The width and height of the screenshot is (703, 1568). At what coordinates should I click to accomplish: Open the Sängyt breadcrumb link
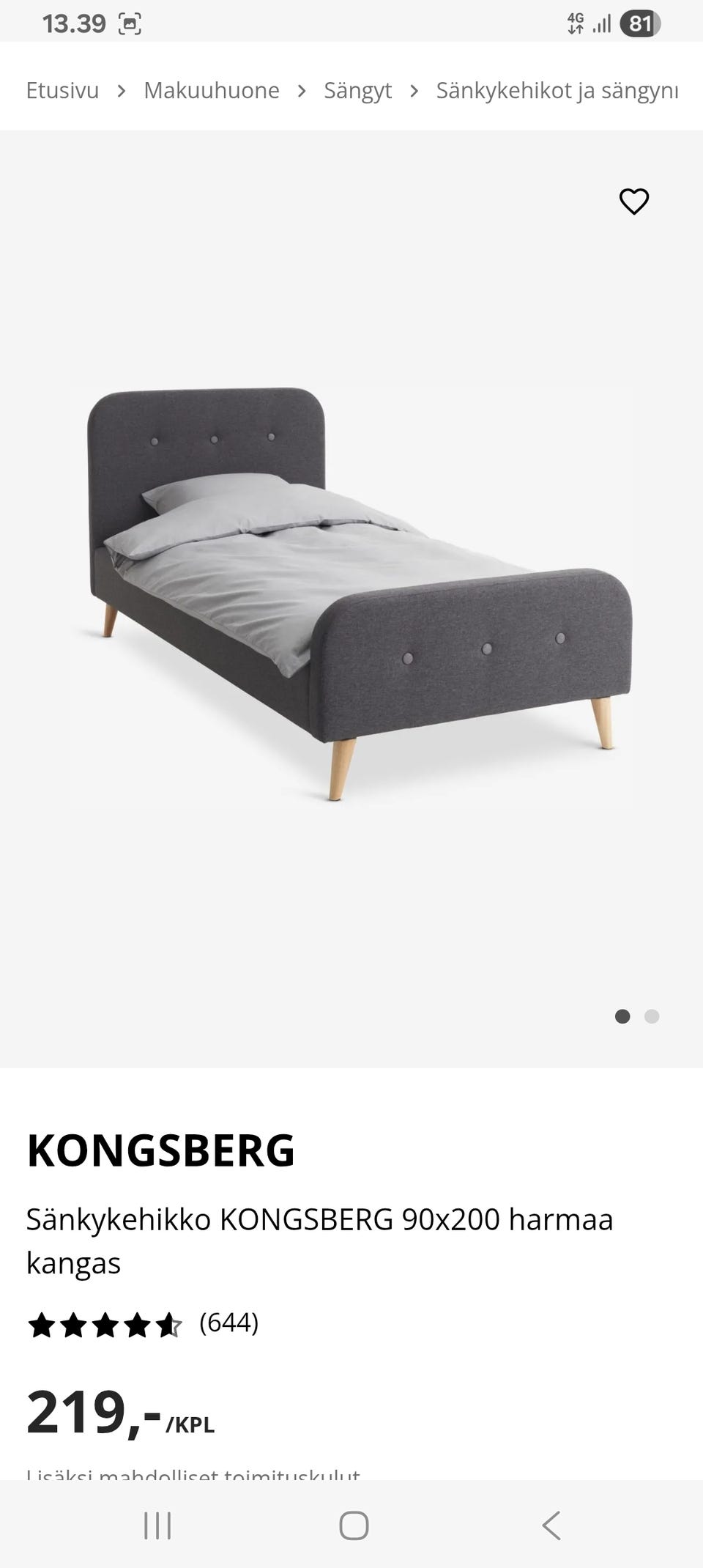[x=357, y=90]
